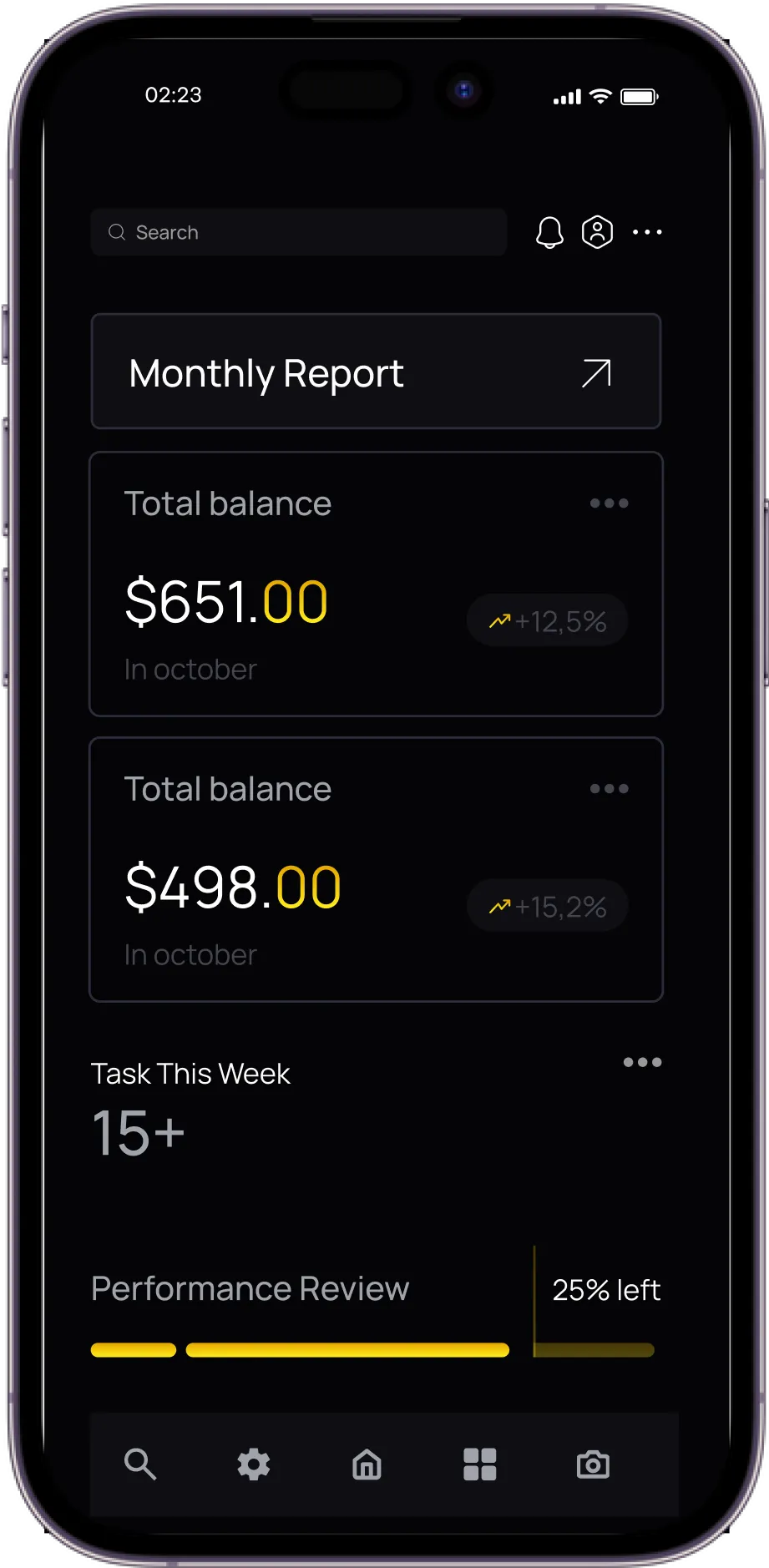Open the Task This Week options menu

pos(642,1062)
